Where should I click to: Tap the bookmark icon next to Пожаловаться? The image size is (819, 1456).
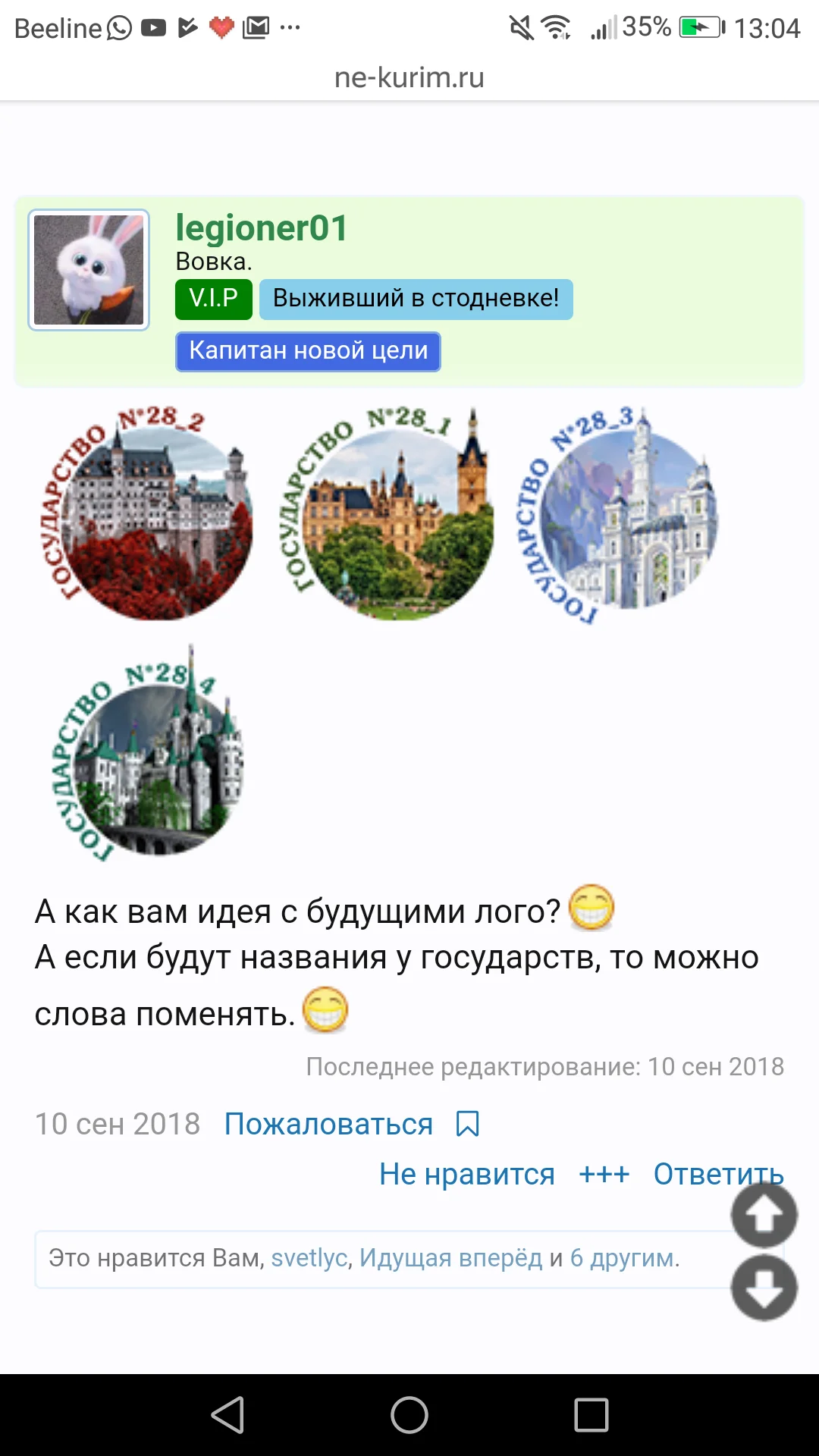467,1124
